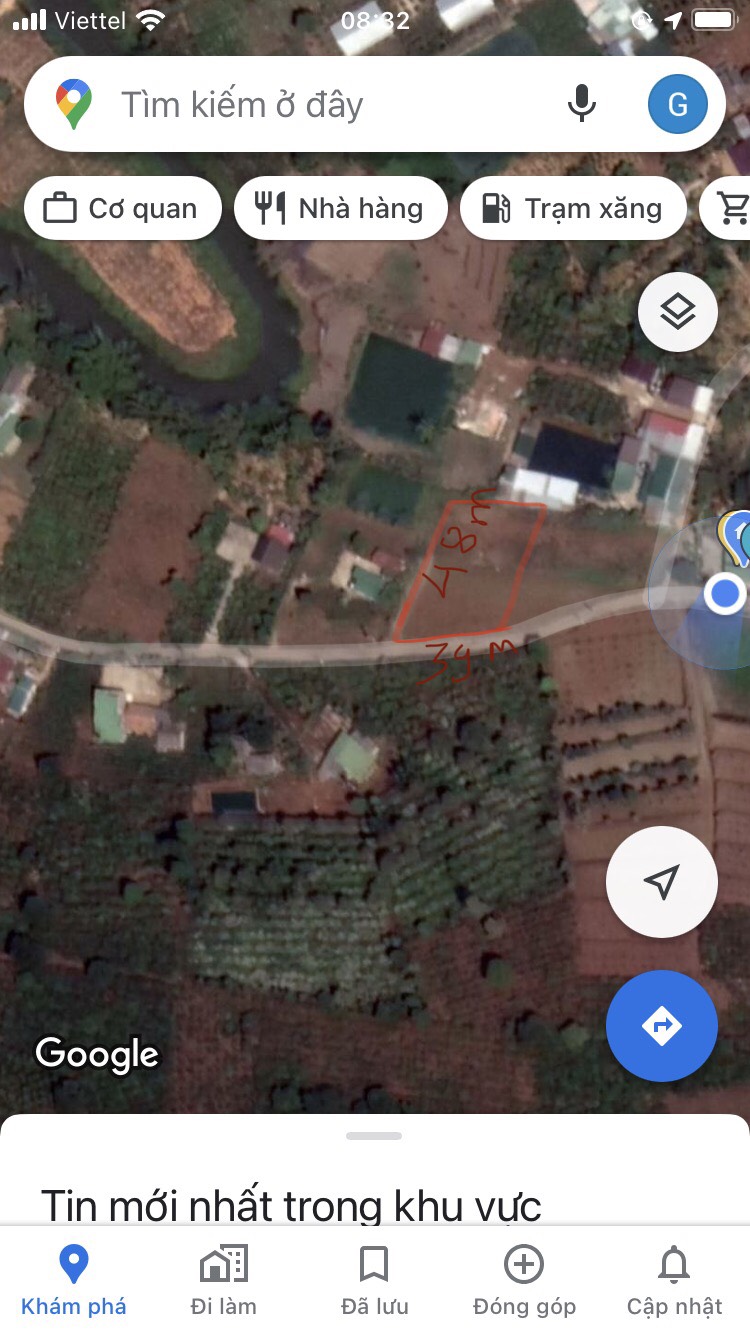Toggle the Cơ quan places filter
The height and width of the screenshot is (1334, 750).
(122, 207)
